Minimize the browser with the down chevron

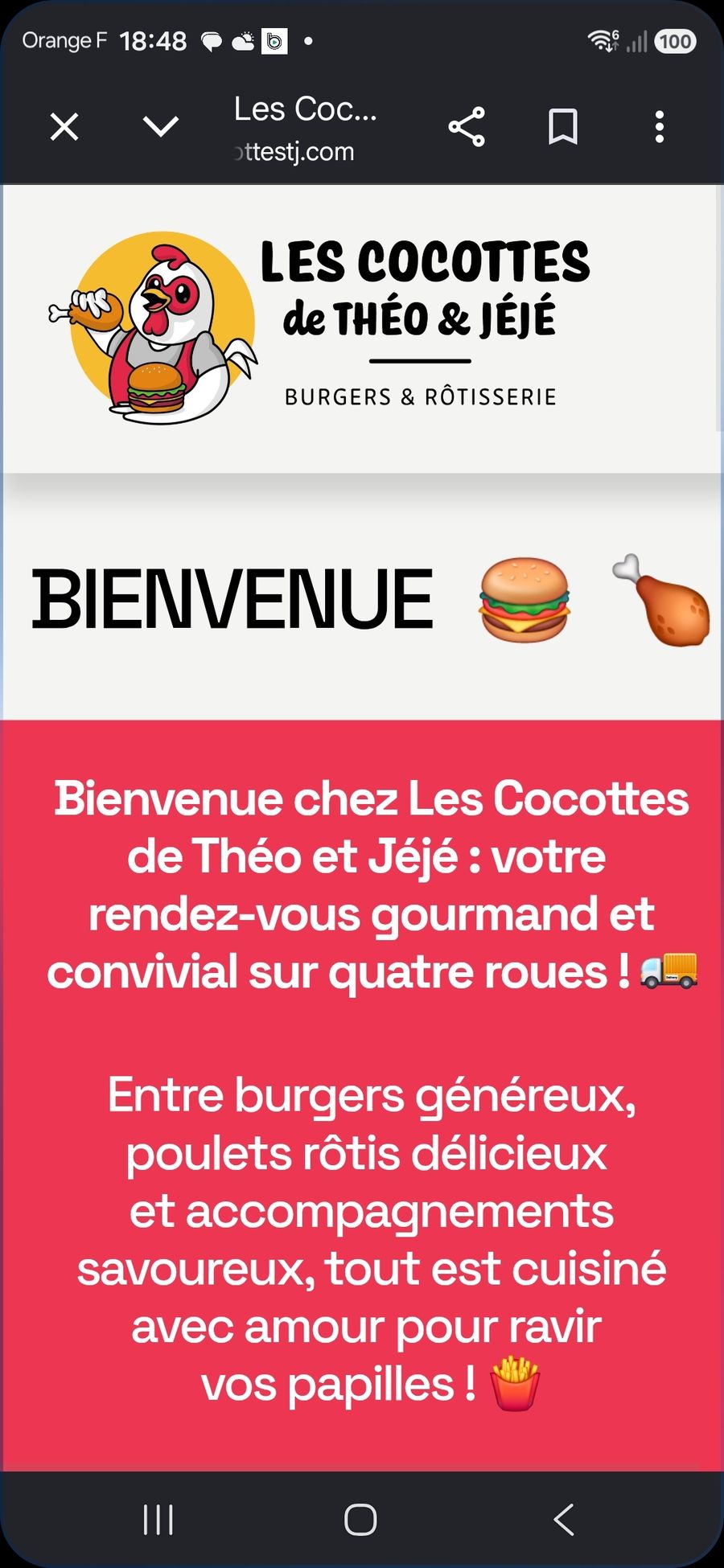(161, 127)
